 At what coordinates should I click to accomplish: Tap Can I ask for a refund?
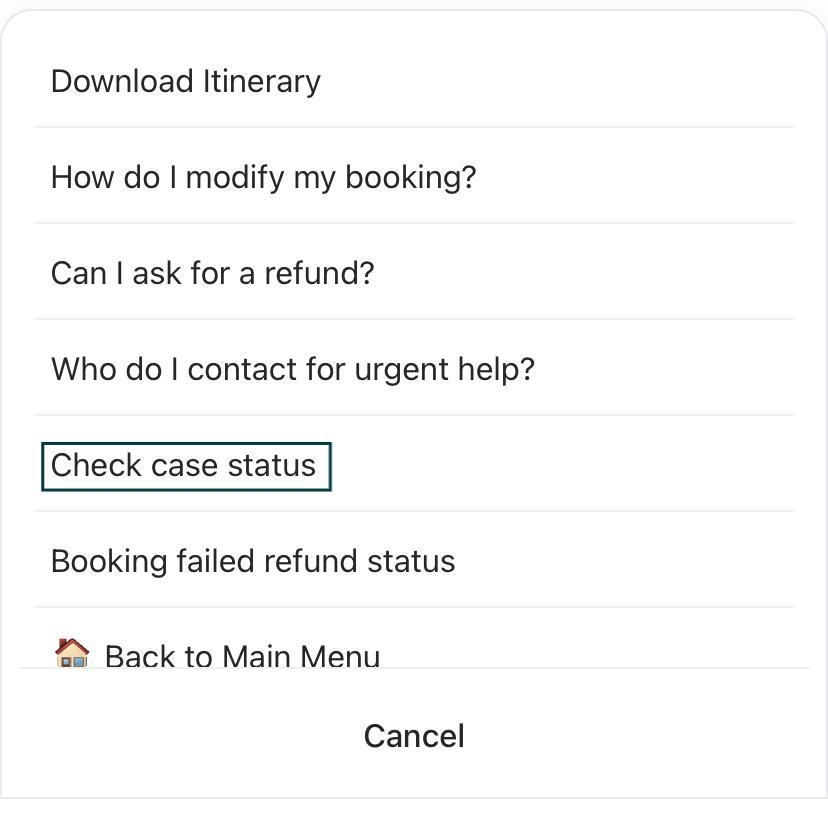pyautogui.click(x=212, y=273)
